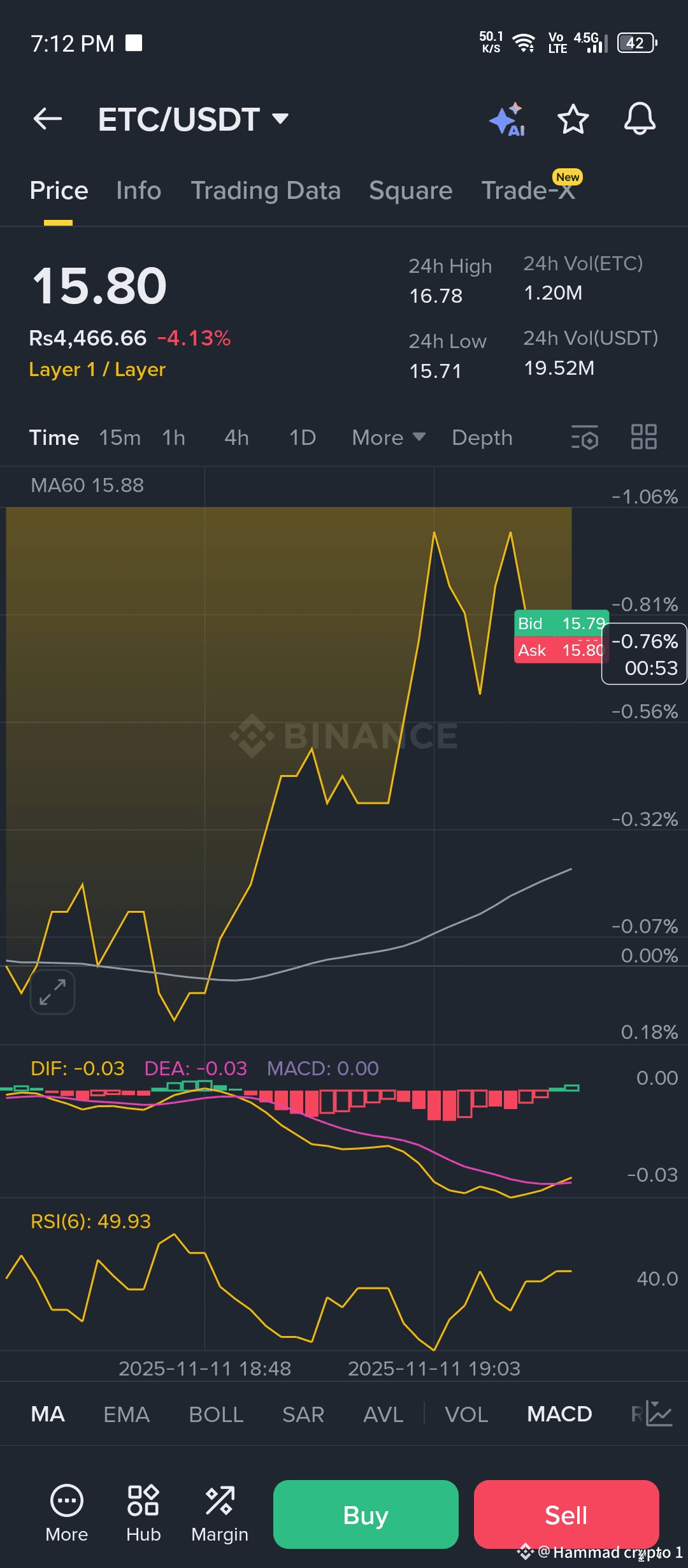
Task: Open the Square tab
Action: [x=410, y=191]
